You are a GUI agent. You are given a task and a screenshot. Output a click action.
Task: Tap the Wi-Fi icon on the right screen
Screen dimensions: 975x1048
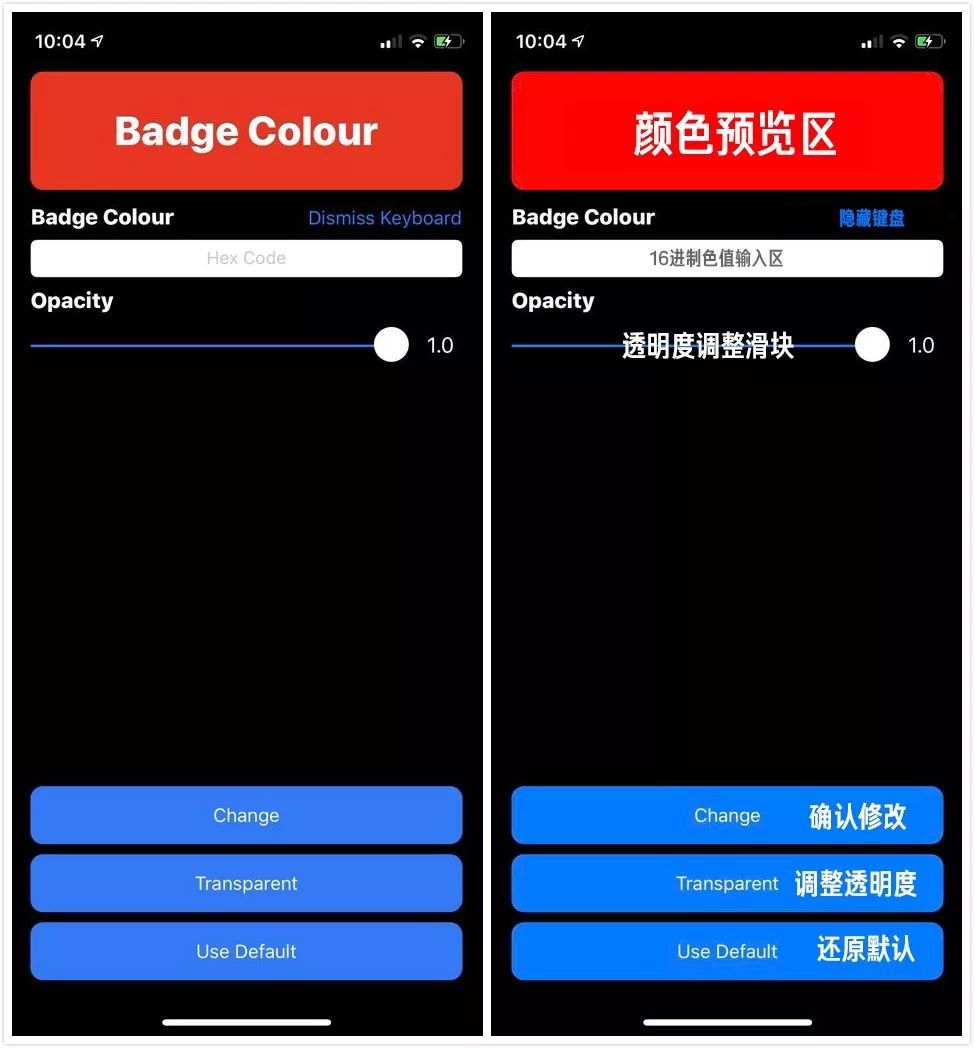pyautogui.click(x=897, y=41)
